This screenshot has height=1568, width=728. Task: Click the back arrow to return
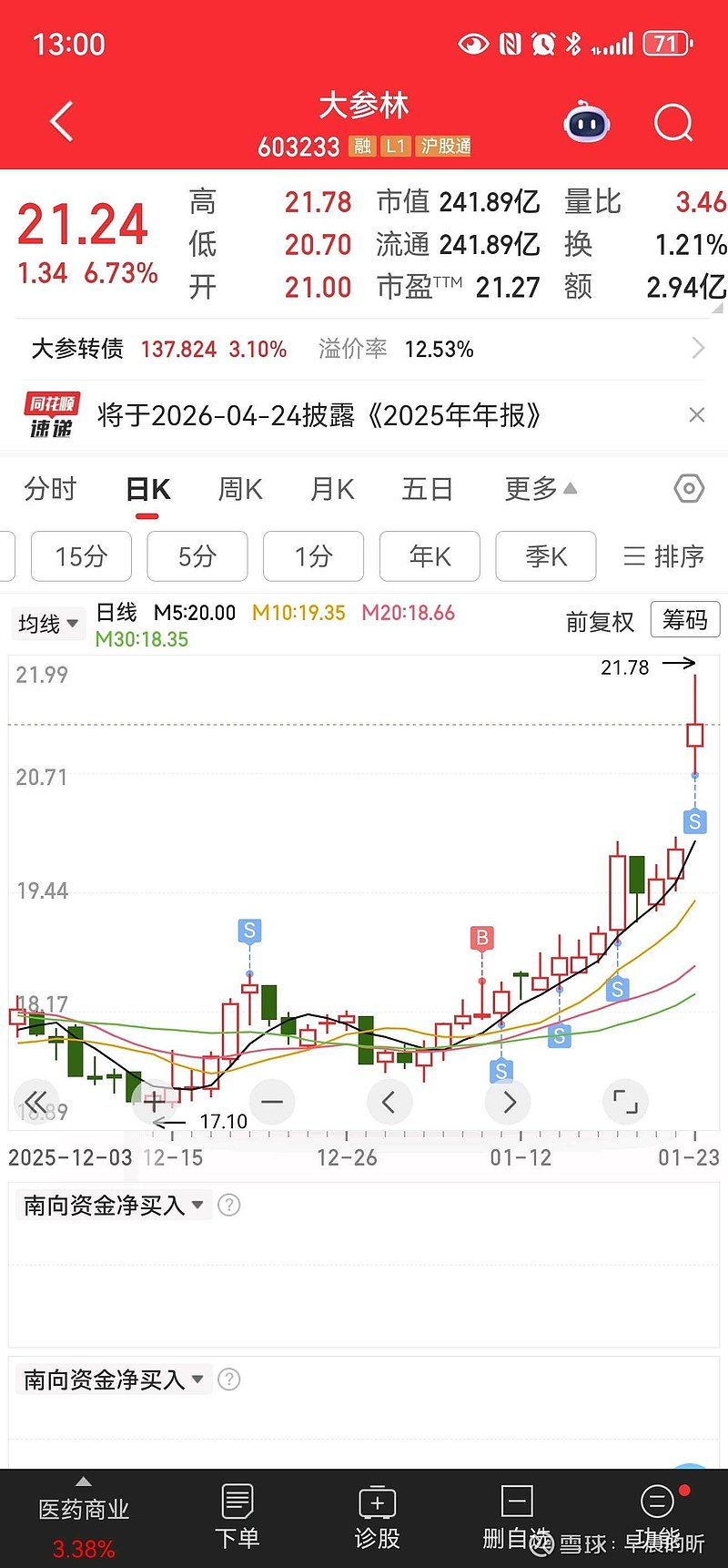click(60, 121)
